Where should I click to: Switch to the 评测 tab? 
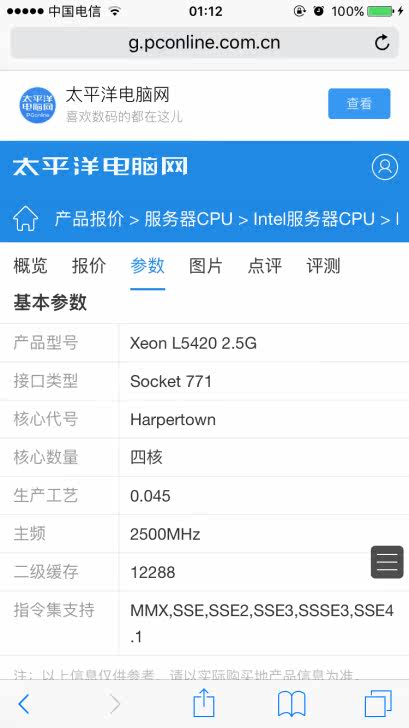[x=323, y=266]
